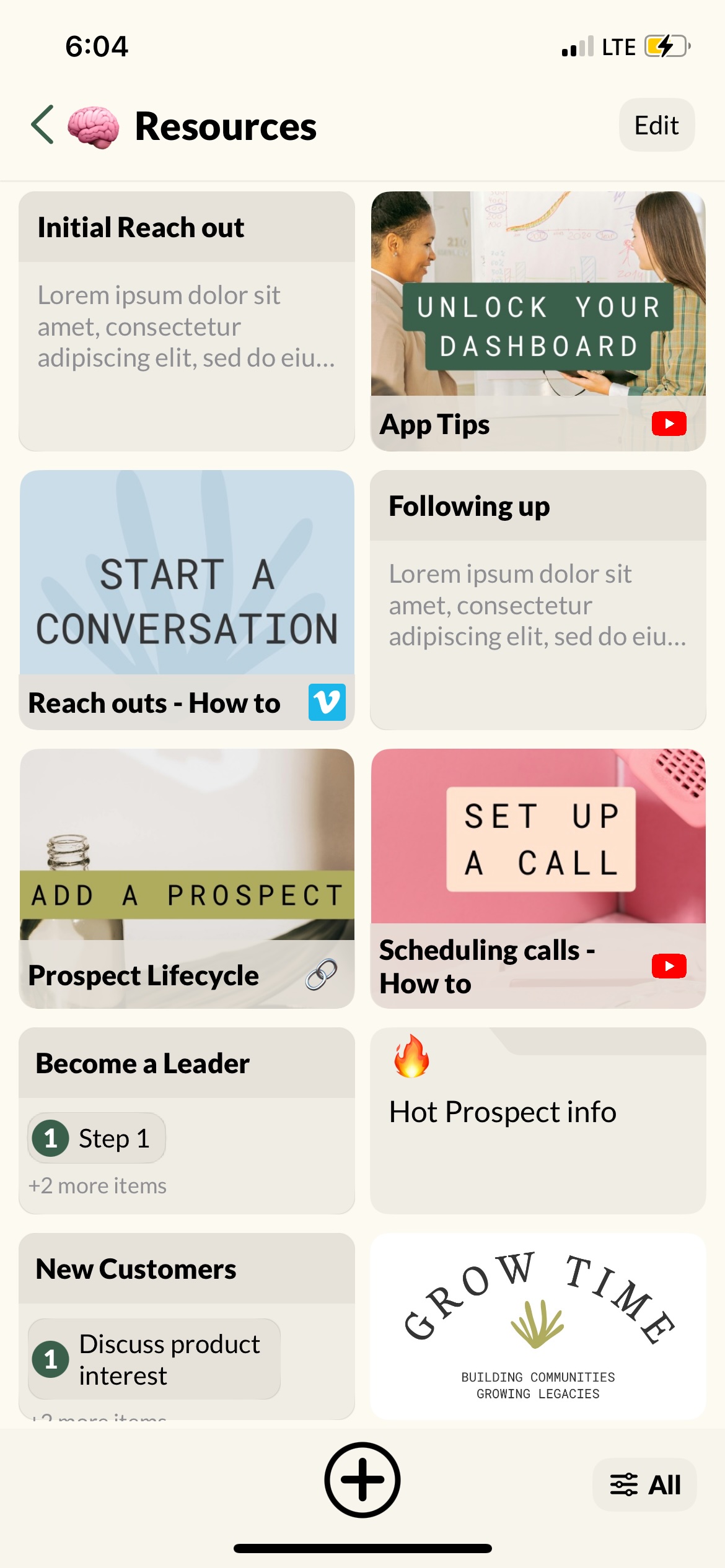
Task: Open the Initial Reach out note
Action: click(x=187, y=321)
